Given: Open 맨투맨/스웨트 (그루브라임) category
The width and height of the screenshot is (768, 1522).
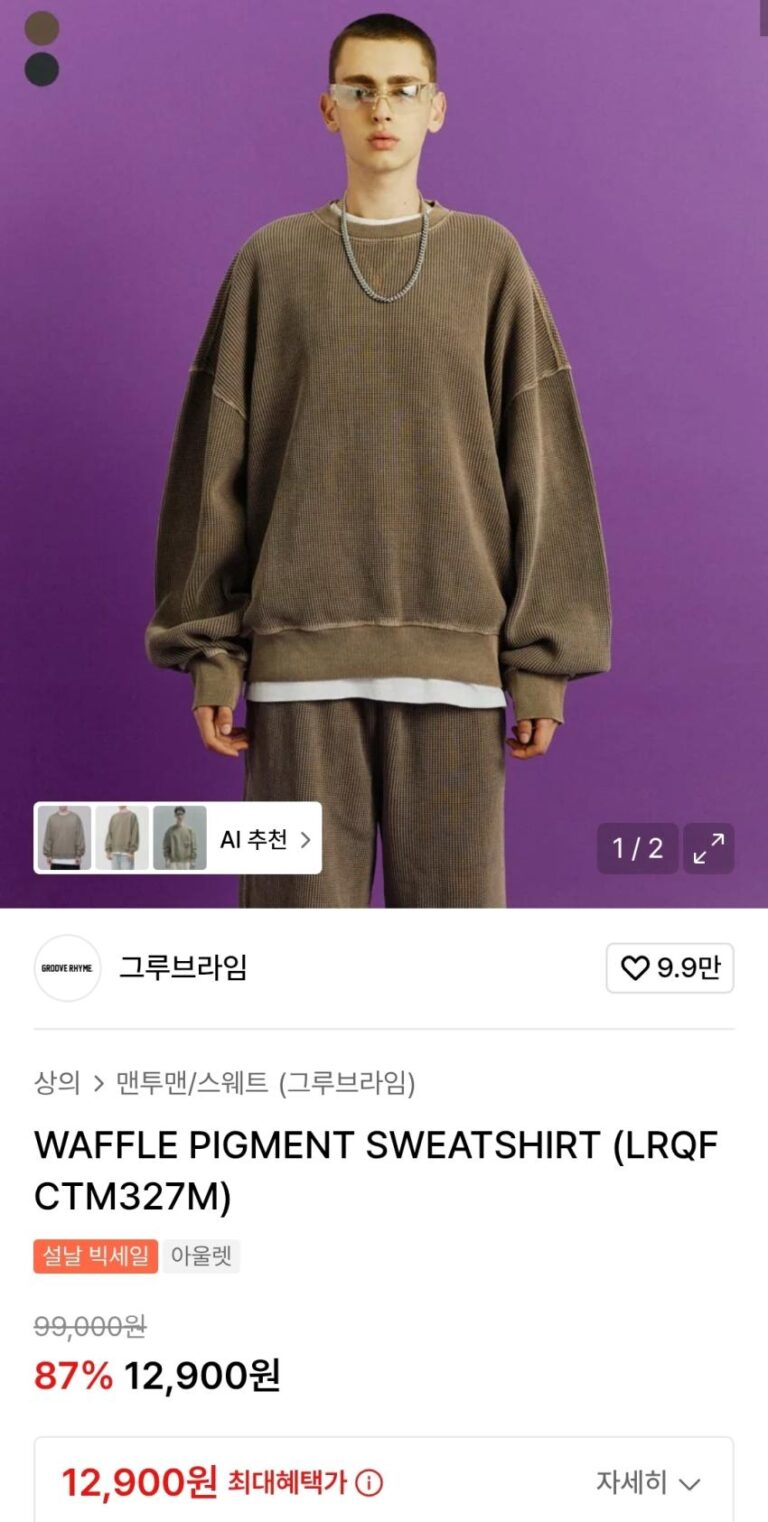Looking at the screenshot, I should [x=266, y=1083].
